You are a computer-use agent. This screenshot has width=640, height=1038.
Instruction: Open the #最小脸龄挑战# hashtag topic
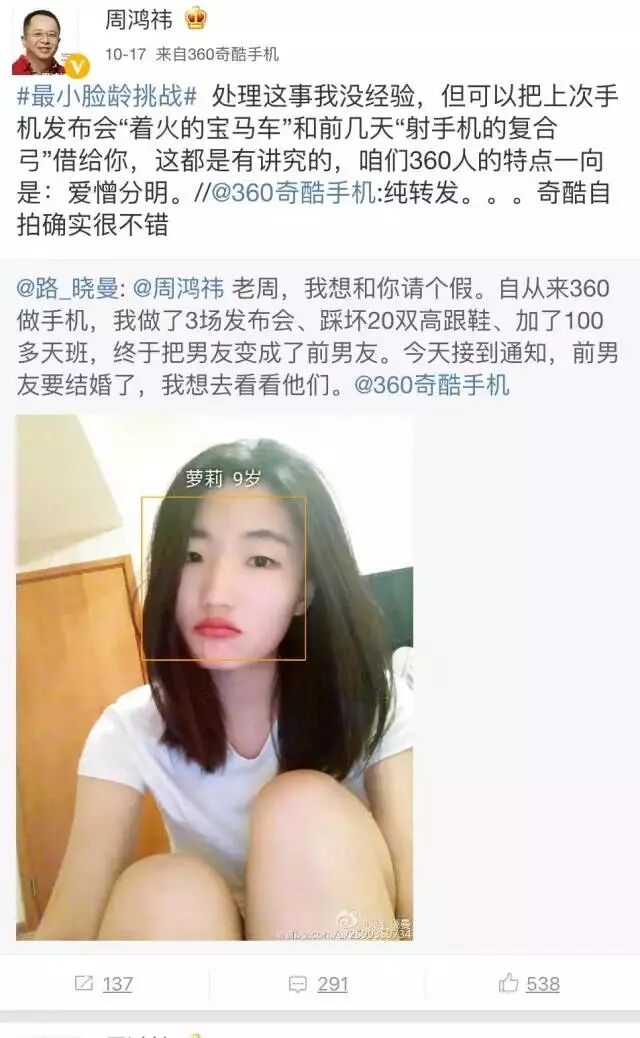pos(107,97)
